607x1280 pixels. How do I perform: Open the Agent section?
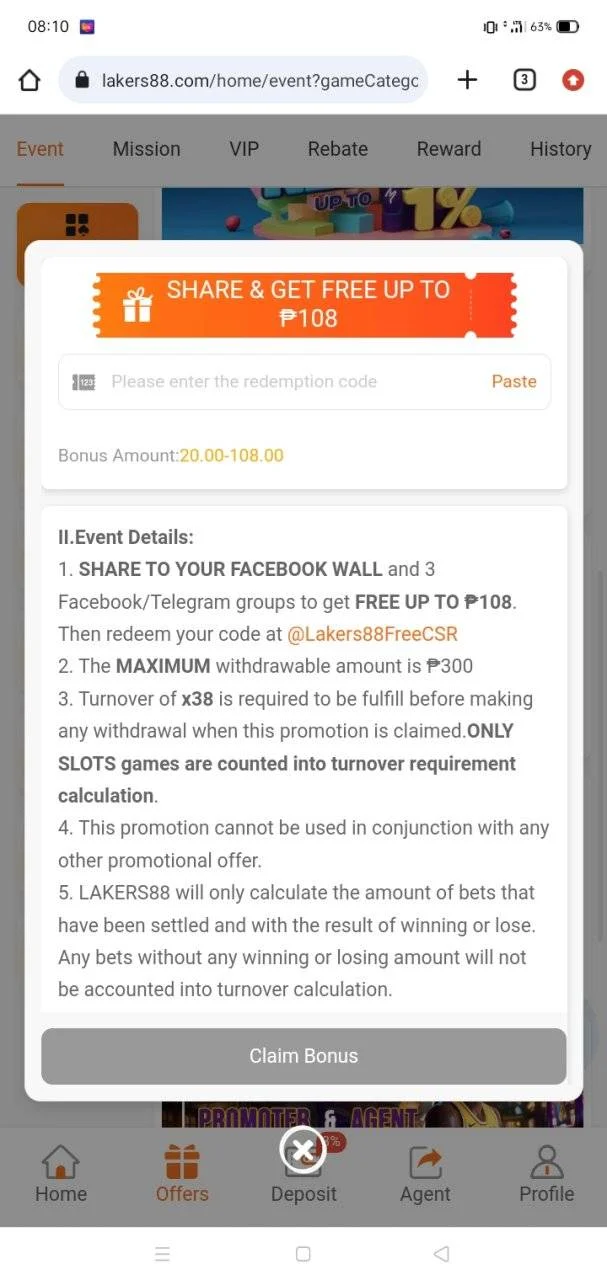pos(425,1174)
